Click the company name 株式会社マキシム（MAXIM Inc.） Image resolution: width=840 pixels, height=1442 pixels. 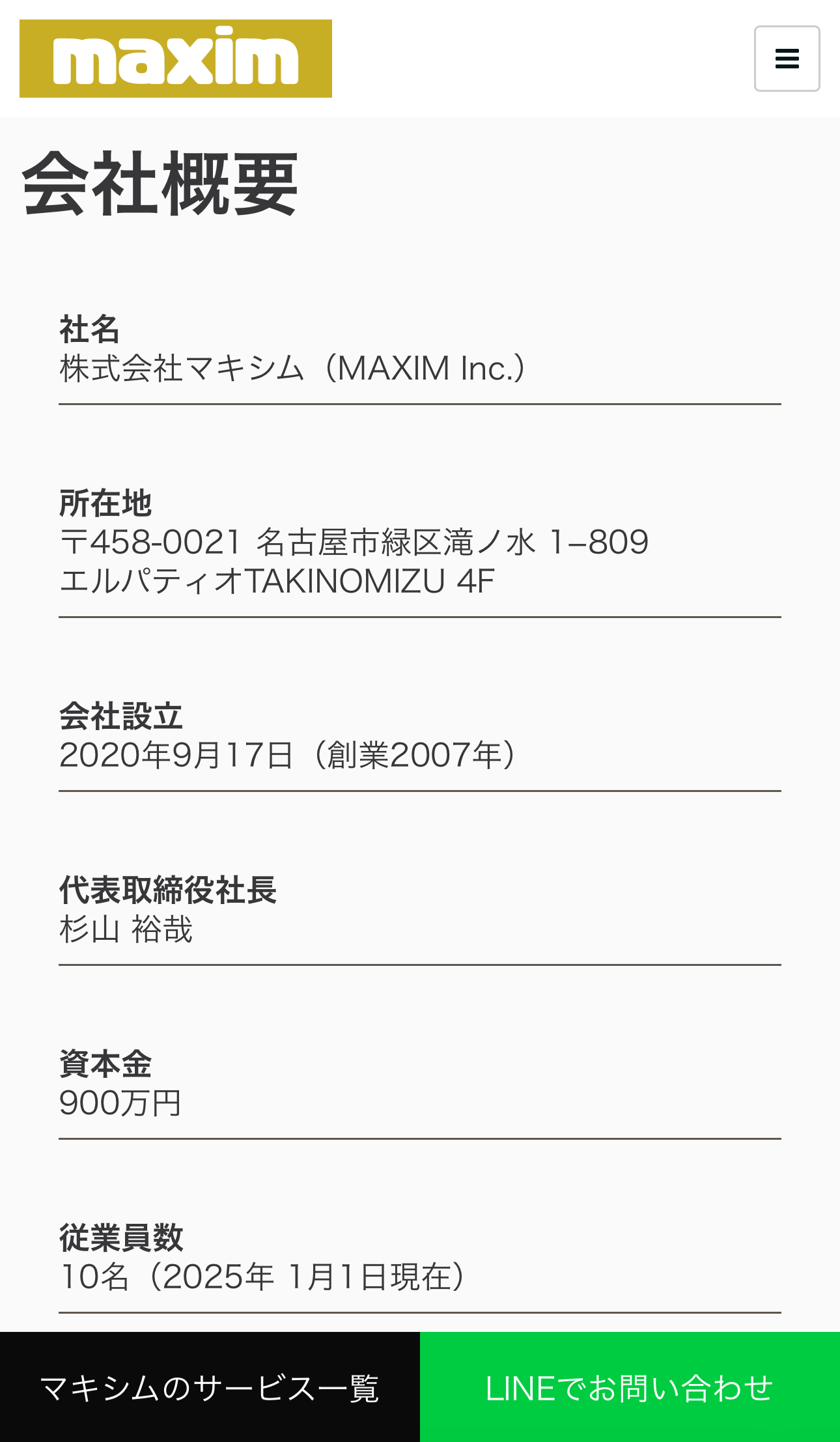click(x=292, y=368)
